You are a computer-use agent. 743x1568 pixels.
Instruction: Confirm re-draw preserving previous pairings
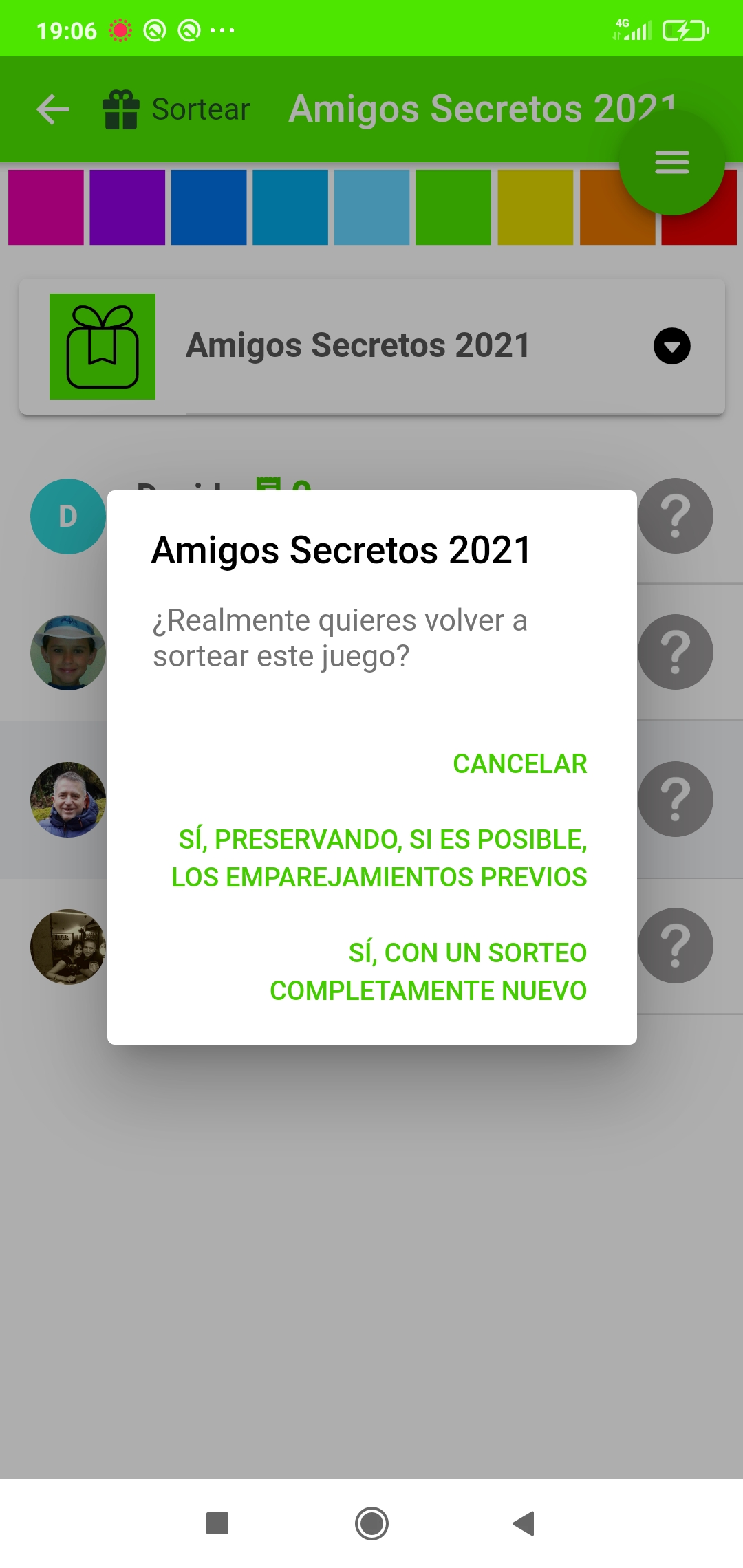(x=380, y=858)
